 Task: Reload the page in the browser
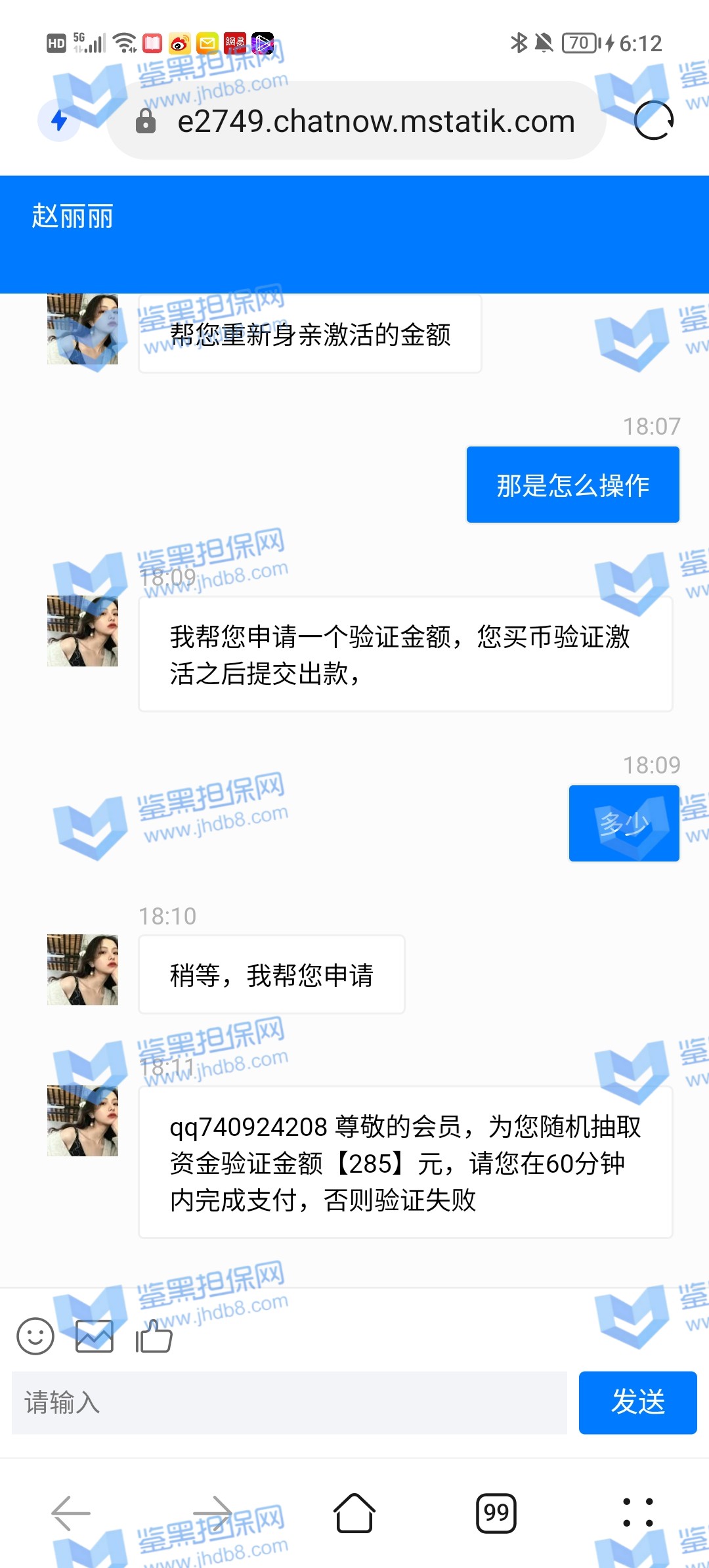coord(653,121)
